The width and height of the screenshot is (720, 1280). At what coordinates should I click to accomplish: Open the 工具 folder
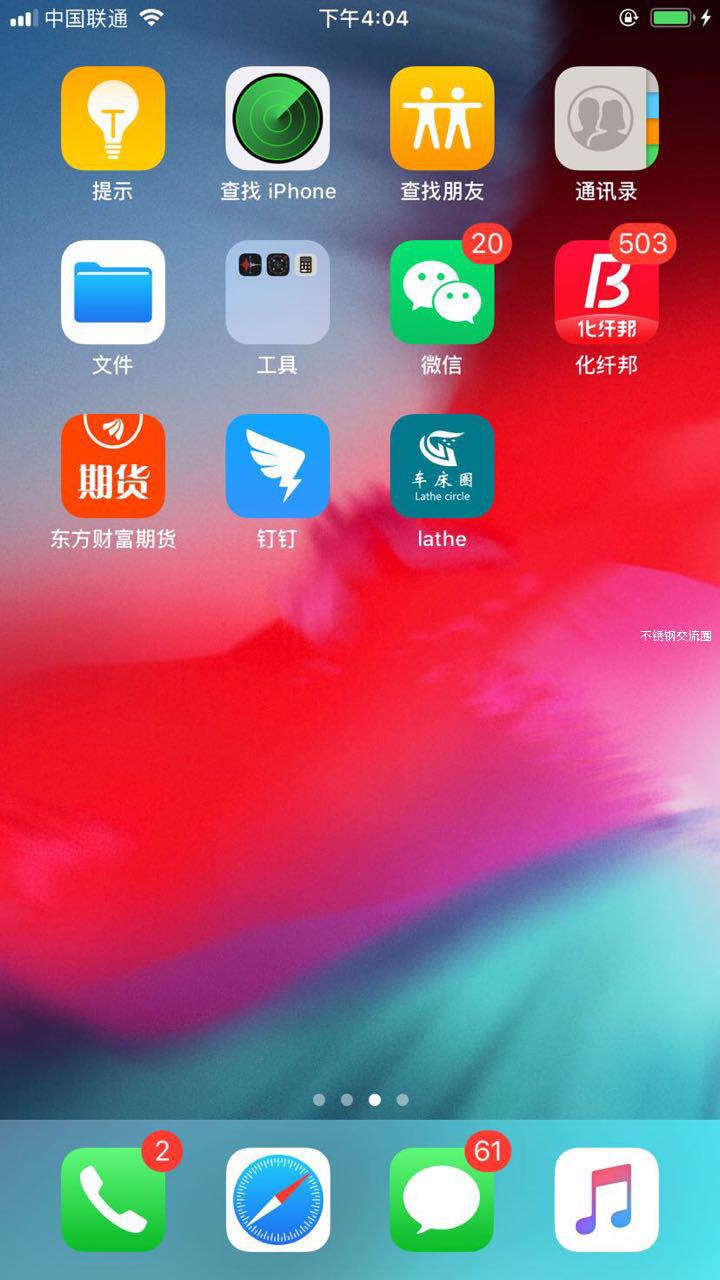pyautogui.click(x=278, y=292)
